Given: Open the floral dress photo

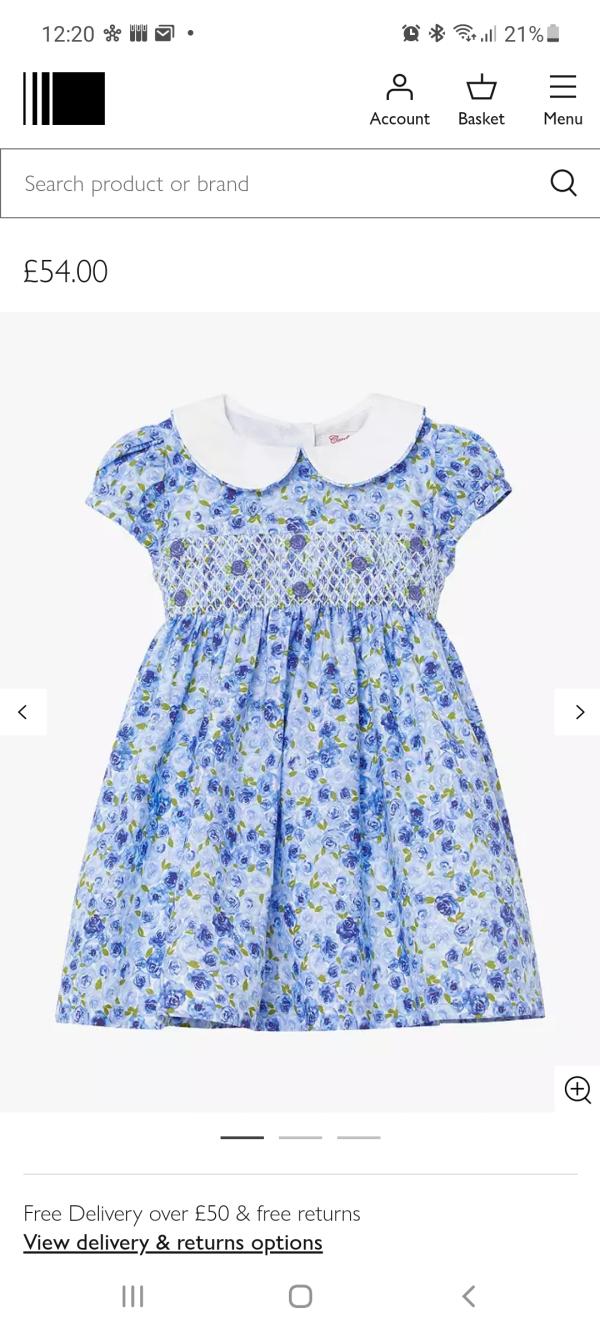Looking at the screenshot, I should click(x=300, y=712).
